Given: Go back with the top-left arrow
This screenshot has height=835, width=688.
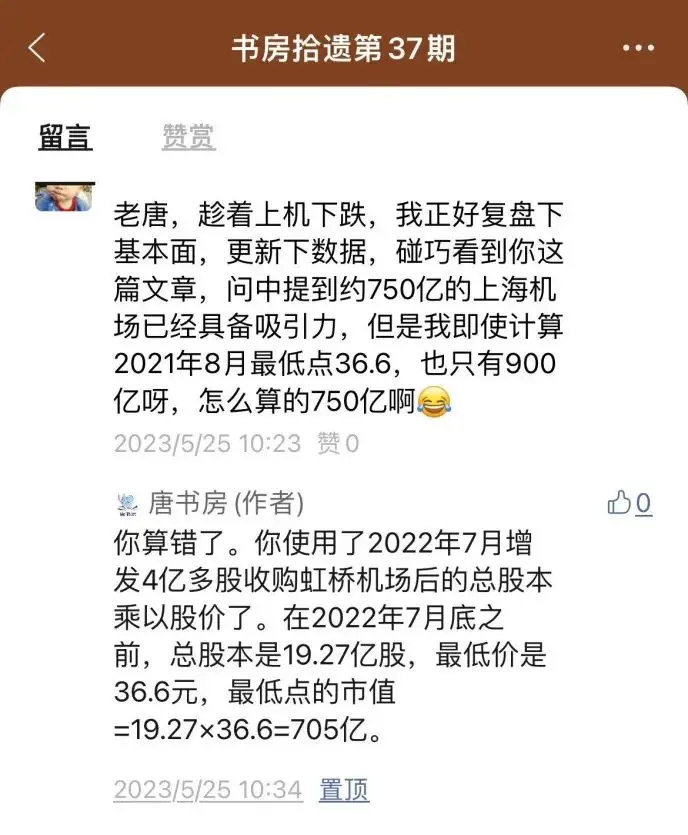Looking at the screenshot, I should coord(37,48).
